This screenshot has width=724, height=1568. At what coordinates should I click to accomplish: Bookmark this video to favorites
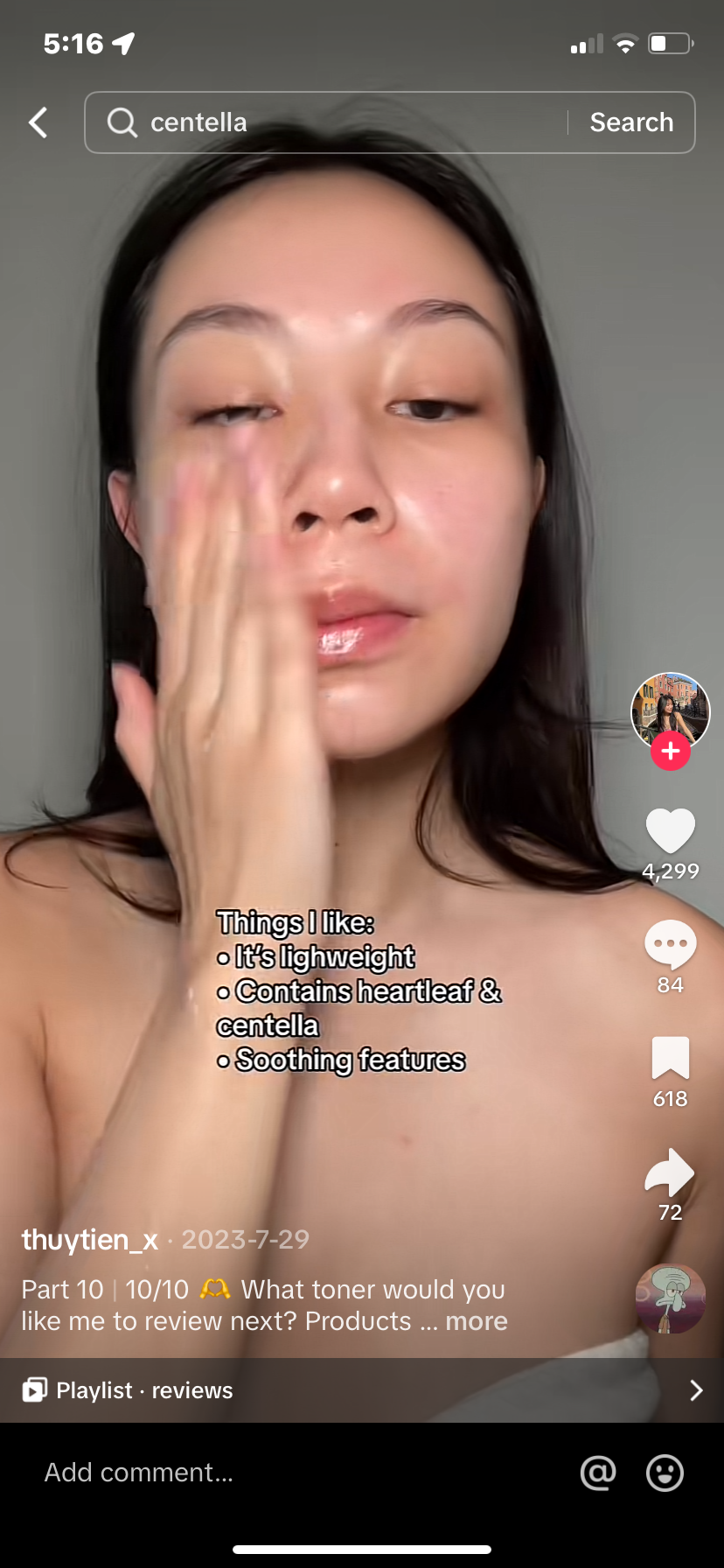pos(670,1059)
